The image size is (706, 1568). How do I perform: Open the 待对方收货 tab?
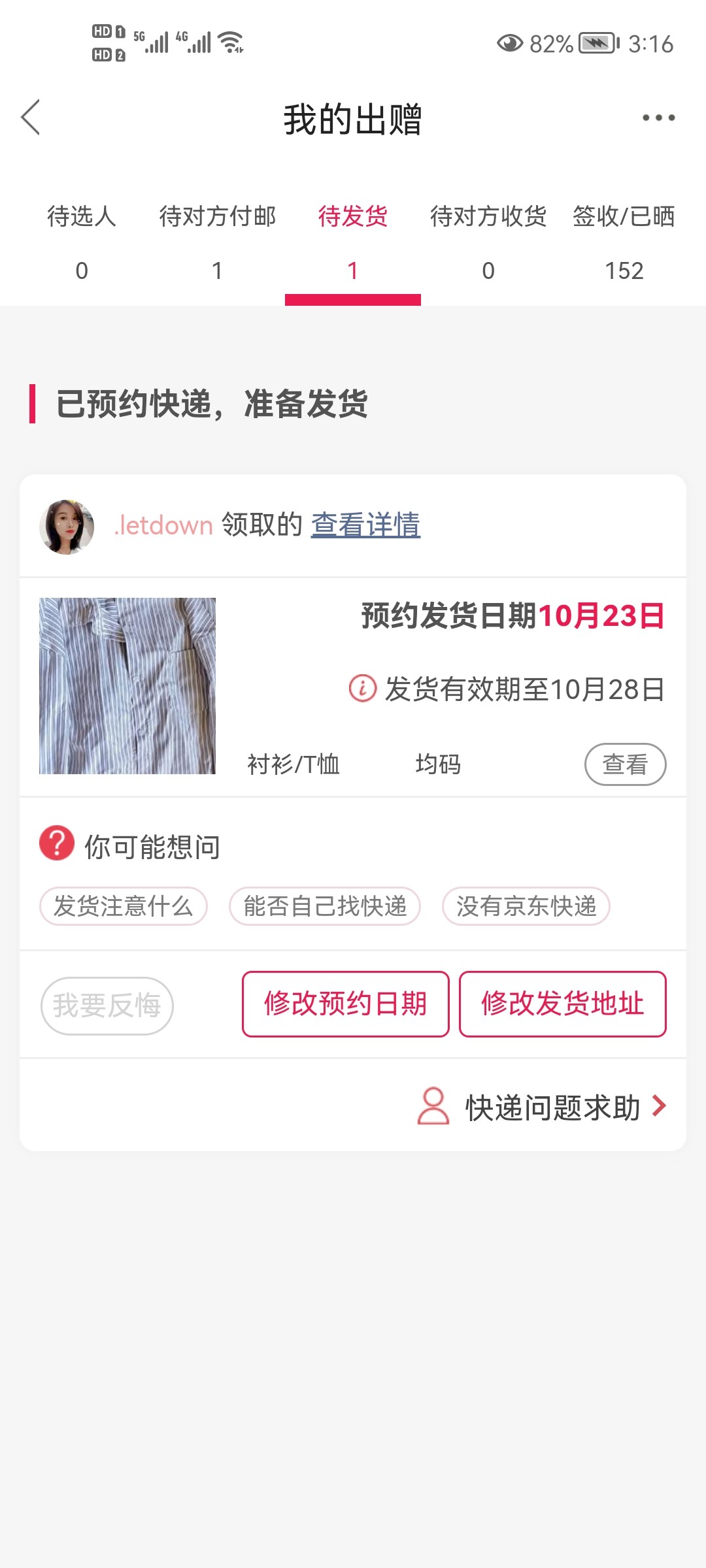click(488, 242)
